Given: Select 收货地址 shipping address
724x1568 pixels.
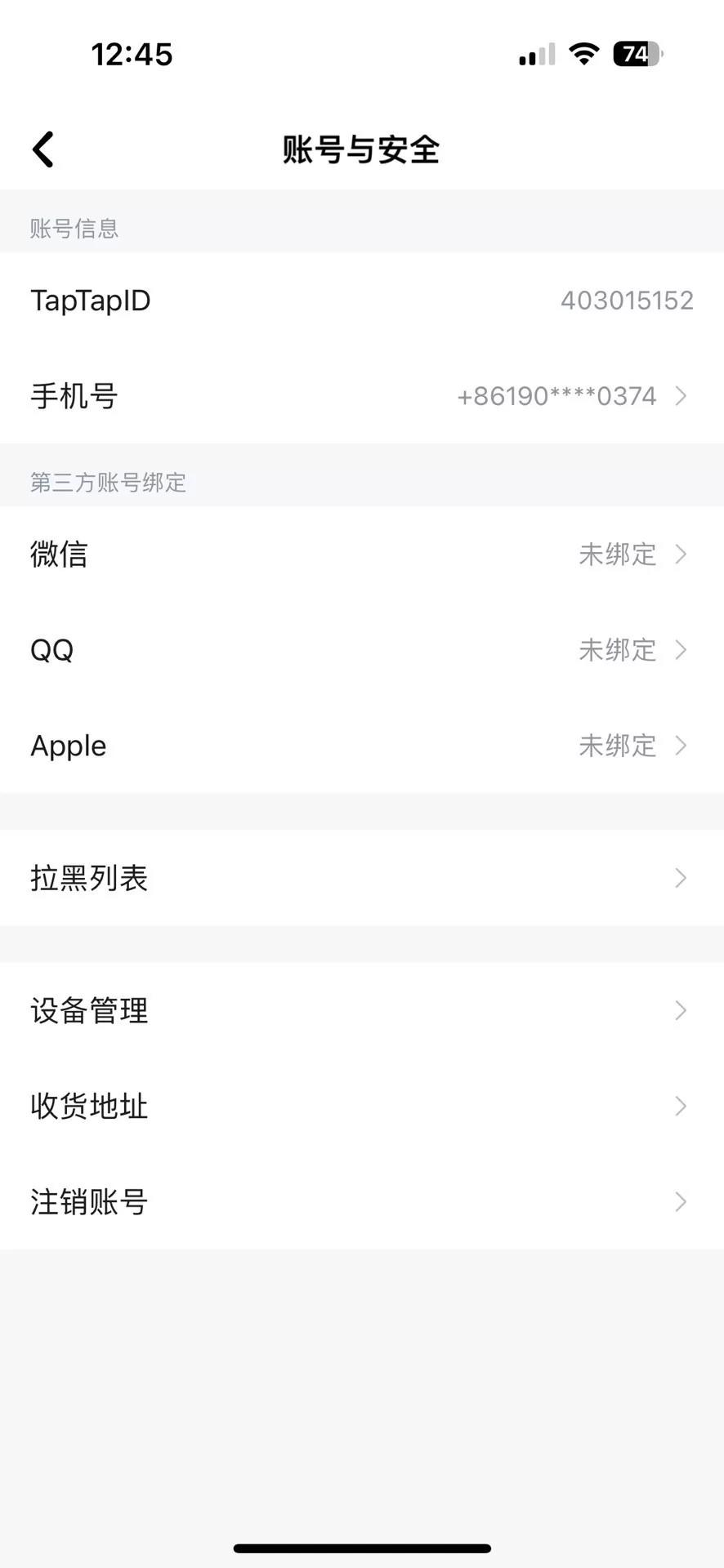Looking at the screenshot, I should click(x=361, y=1107).
